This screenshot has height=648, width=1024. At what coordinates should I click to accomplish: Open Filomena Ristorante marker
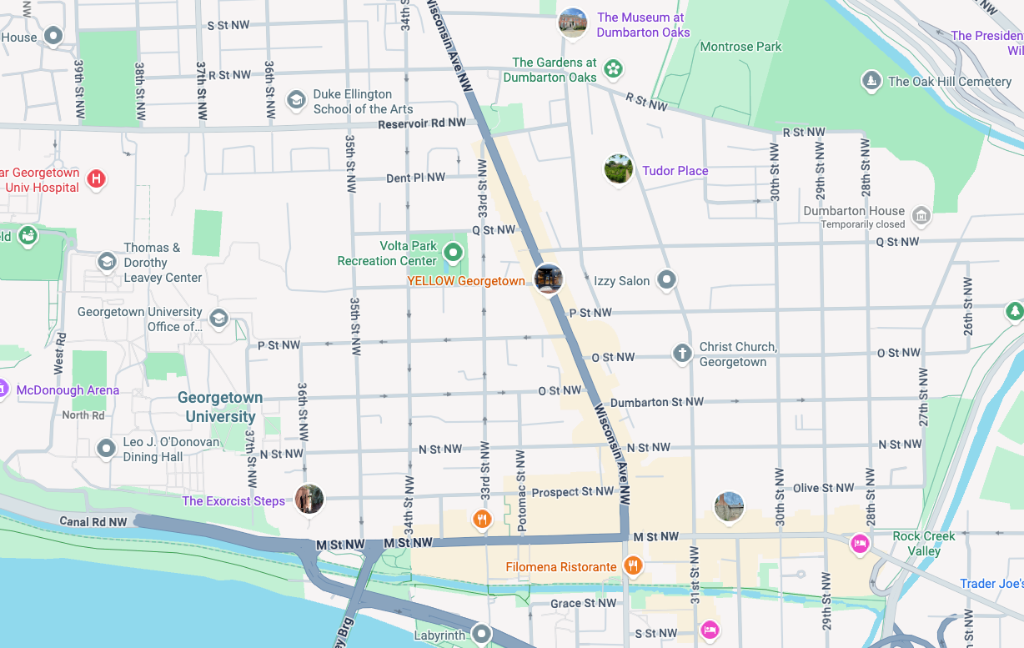point(632,566)
